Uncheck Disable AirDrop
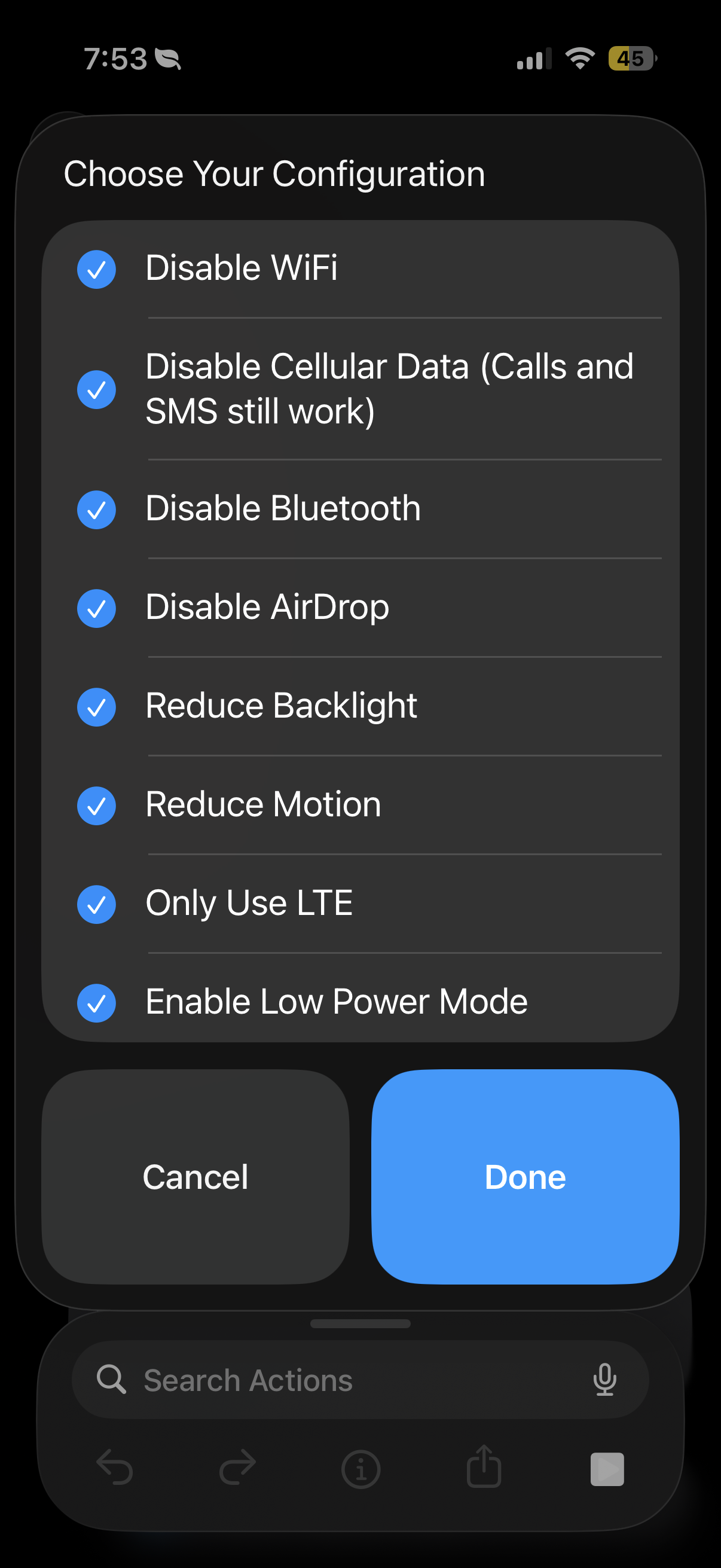This screenshot has width=721, height=1568. click(97, 608)
